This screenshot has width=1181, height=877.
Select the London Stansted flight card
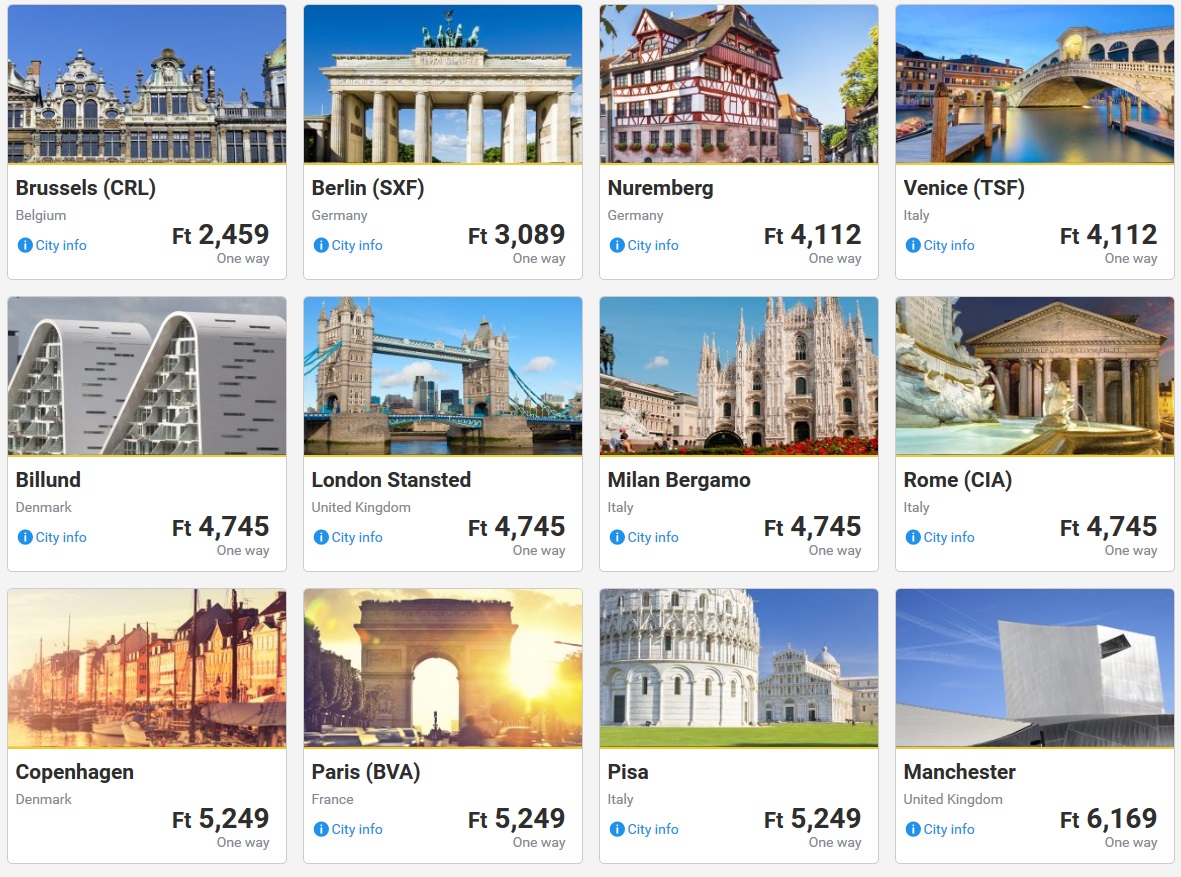(442, 377)
